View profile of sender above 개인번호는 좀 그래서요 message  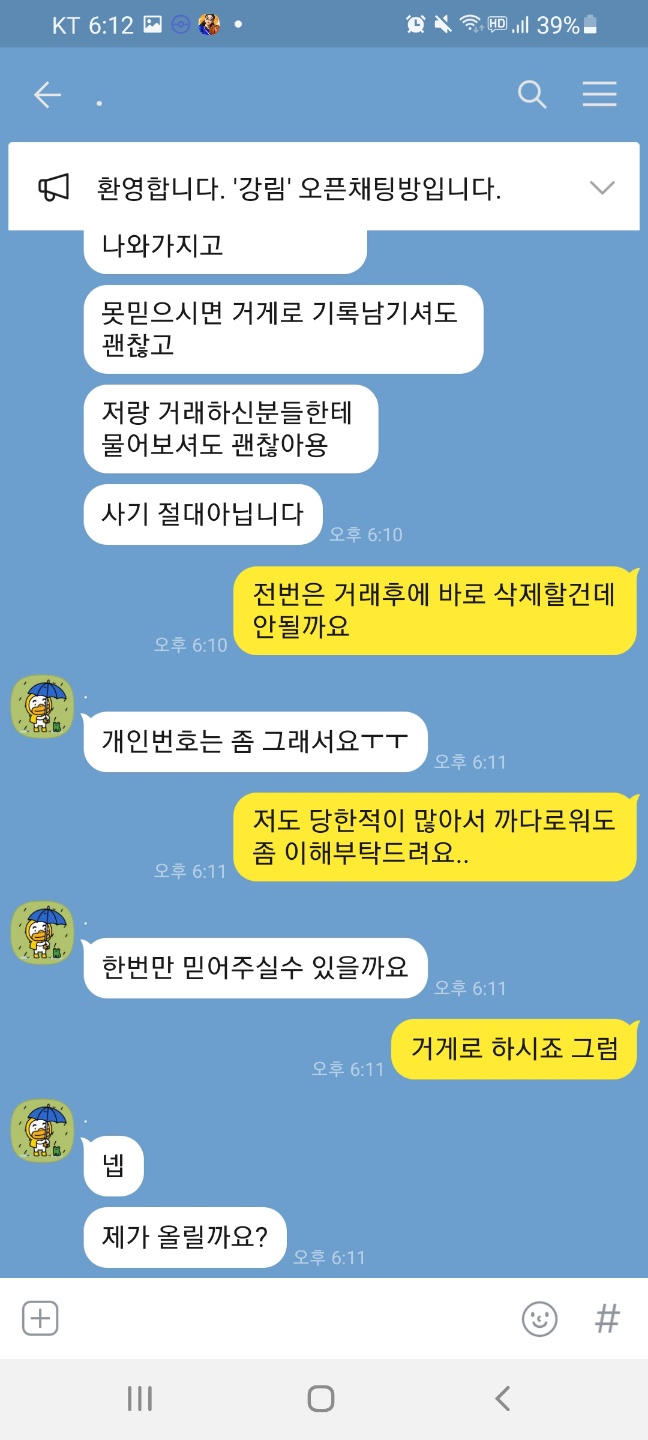[42, 706]
